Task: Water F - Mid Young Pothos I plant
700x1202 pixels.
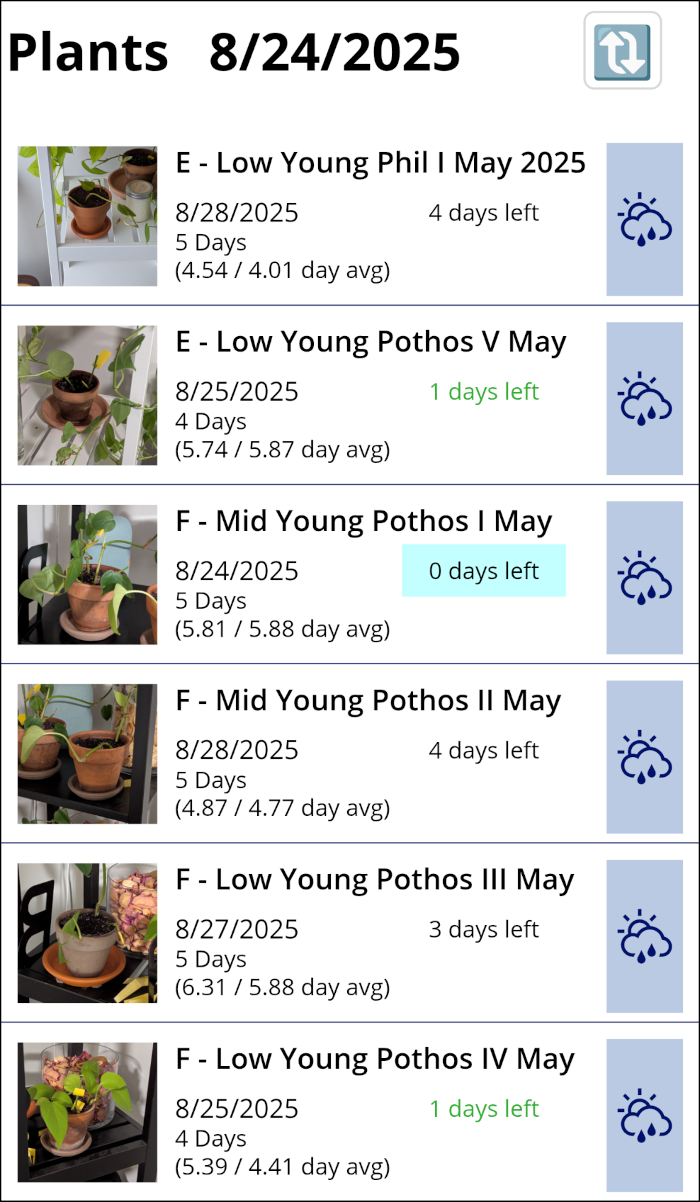Action: tap(645, 578)
